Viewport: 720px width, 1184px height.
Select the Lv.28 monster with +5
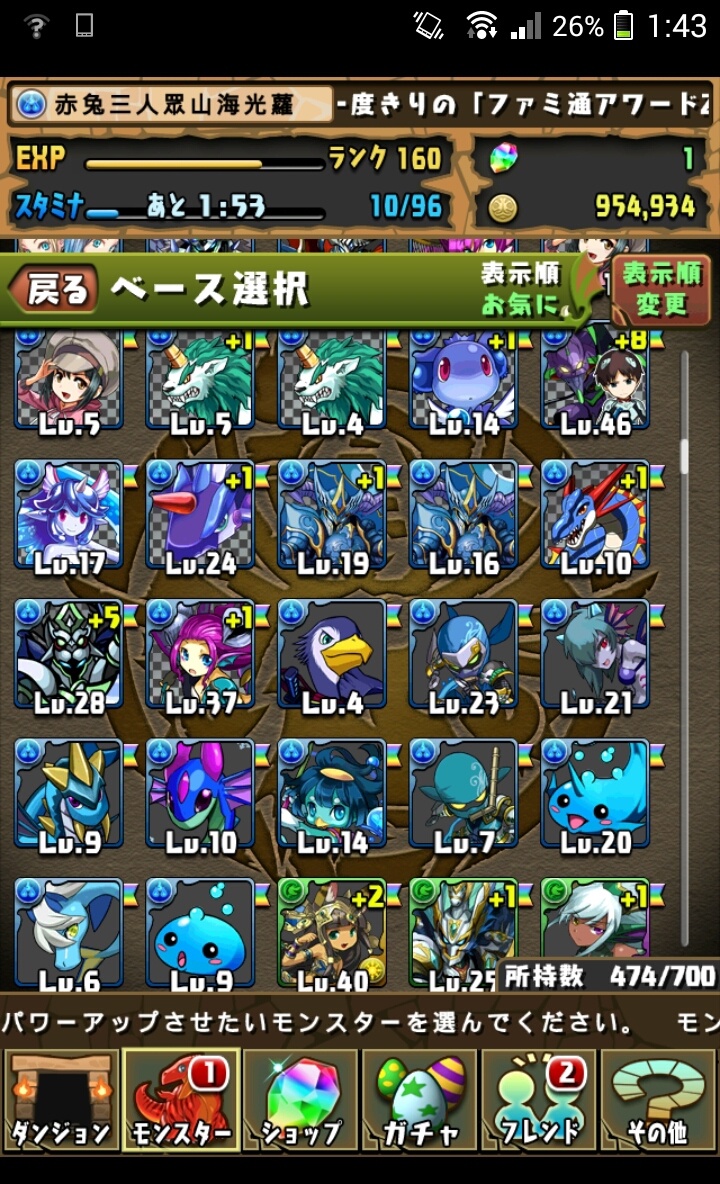click(x=69, y=655)
